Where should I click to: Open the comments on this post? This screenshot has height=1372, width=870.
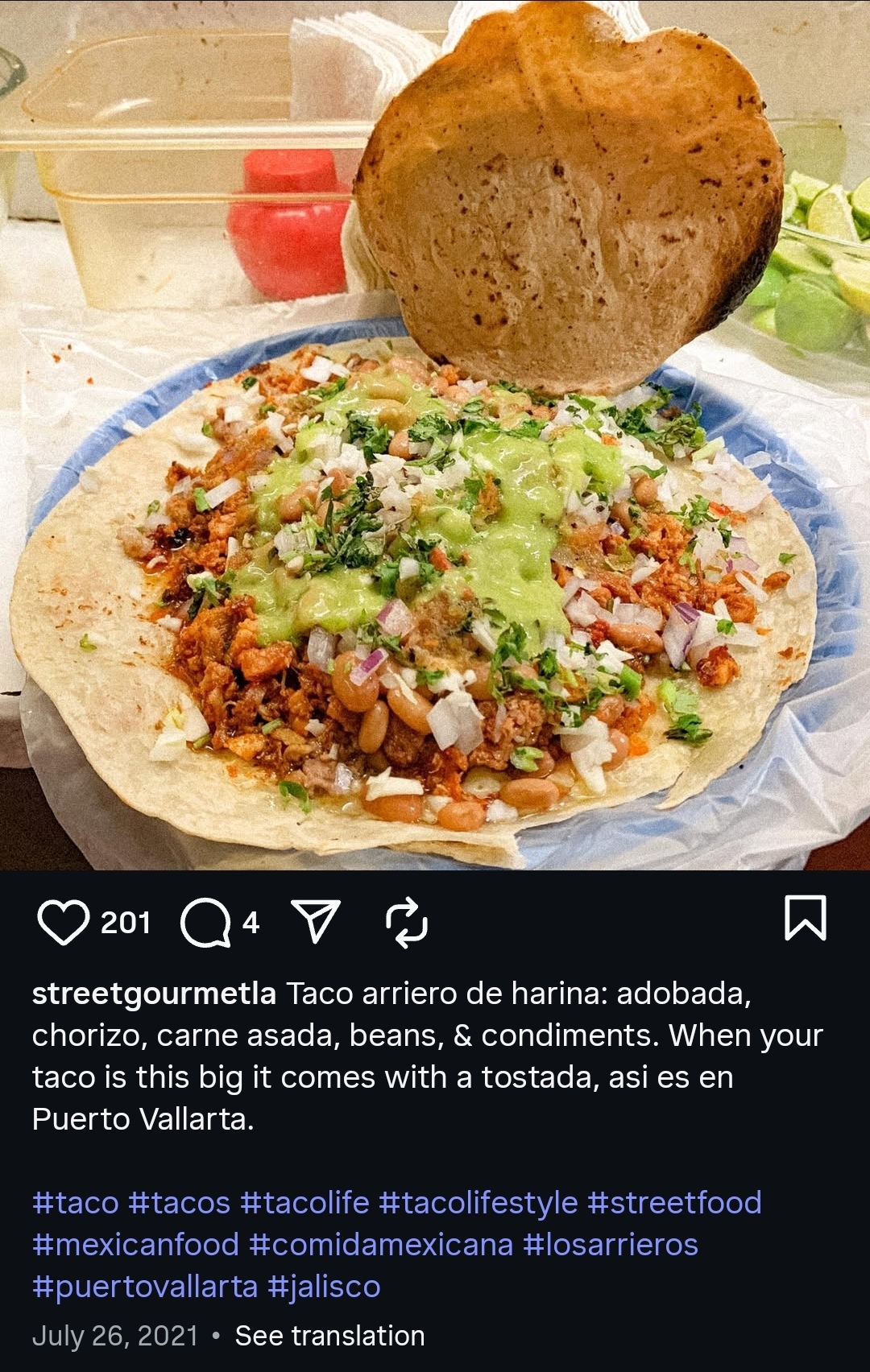[x=205, y=922]
